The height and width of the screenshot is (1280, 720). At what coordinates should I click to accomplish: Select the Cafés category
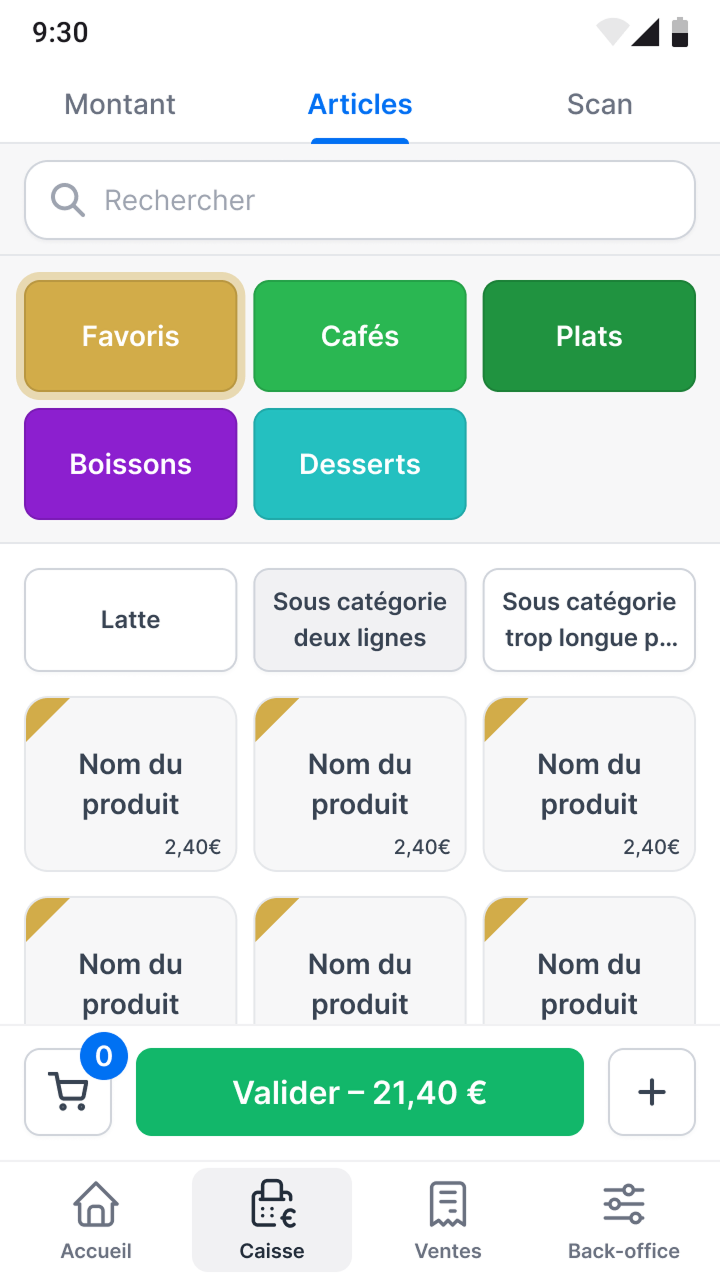(x=360, y=336)
